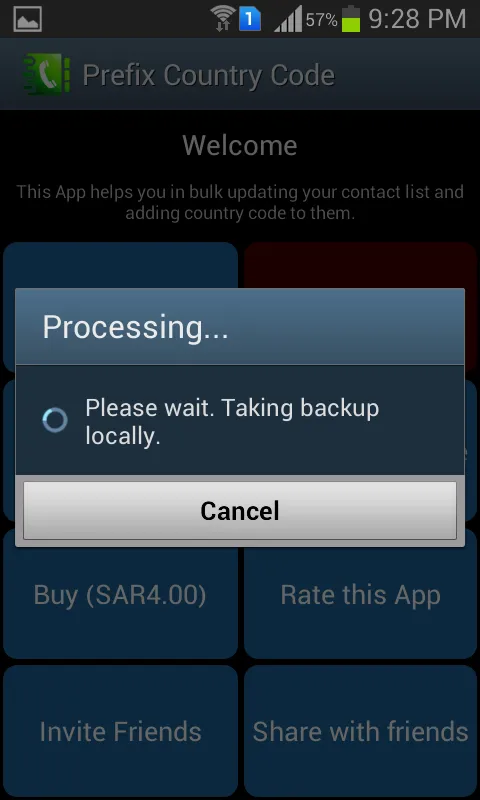Select Invite Friends
This screenshot has width=480, height=800.
pos(120,731)
